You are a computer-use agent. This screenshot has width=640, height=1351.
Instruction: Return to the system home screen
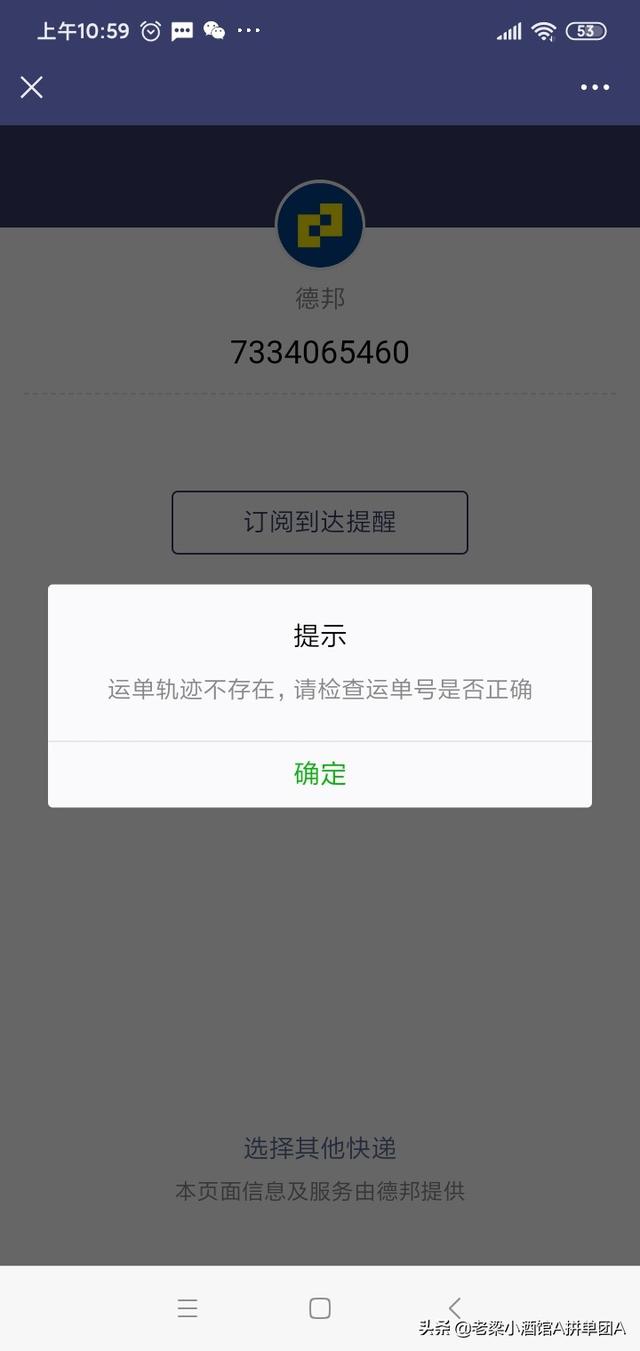[x=320, y=1308]
